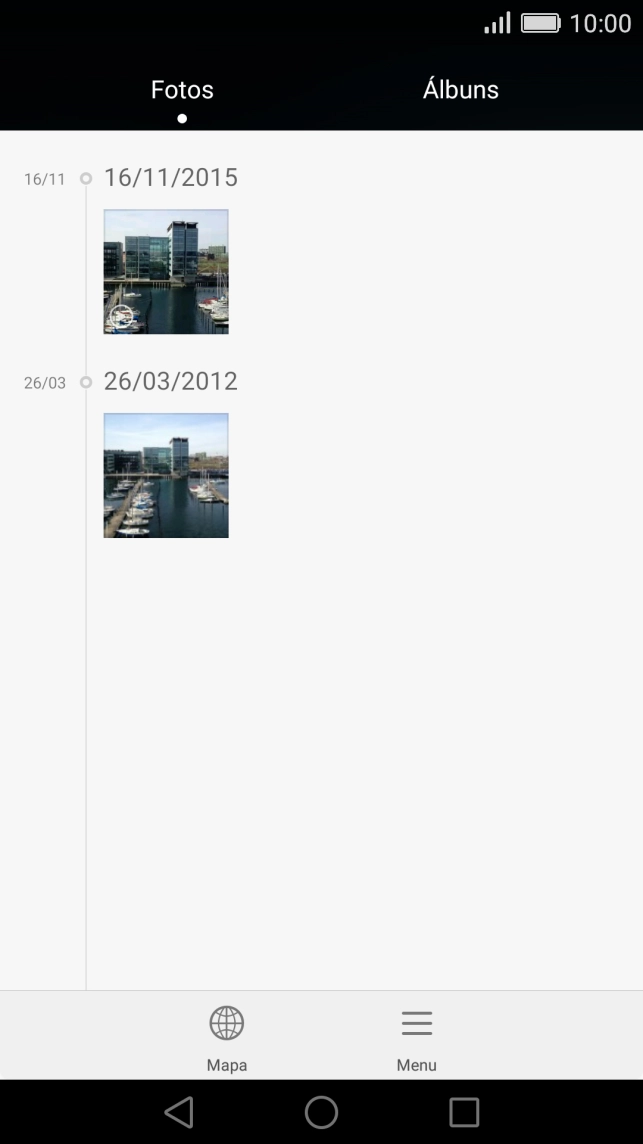Show the recent apps
Image resolution: width=643 pixels, height=1144 pixels.
464,1112
